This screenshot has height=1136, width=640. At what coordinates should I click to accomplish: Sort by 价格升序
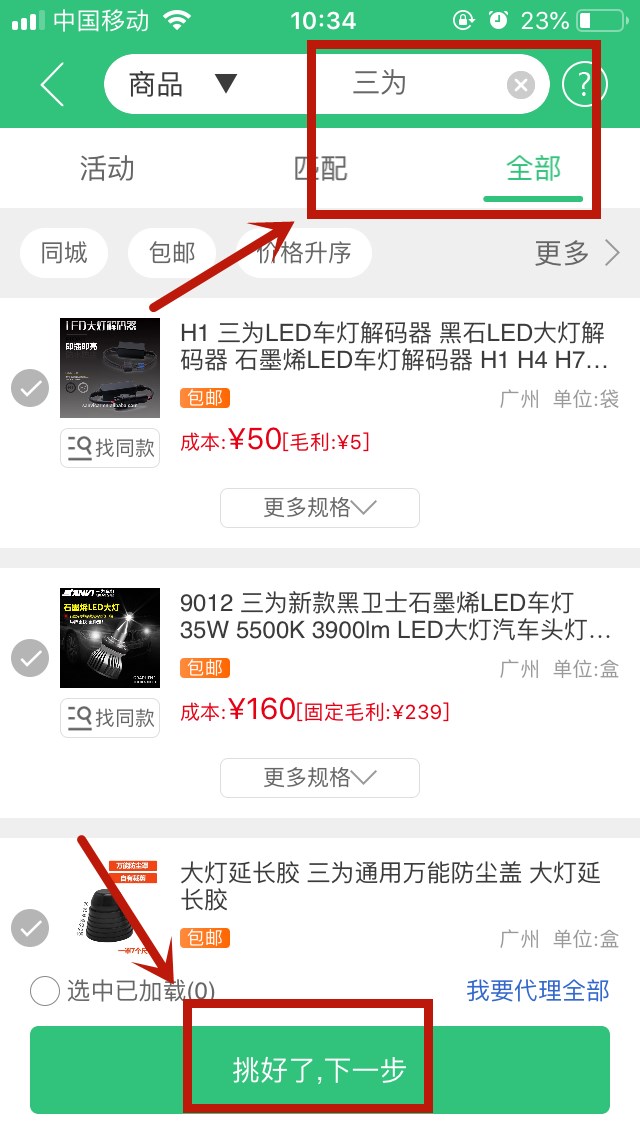click(x=304, y=253)
